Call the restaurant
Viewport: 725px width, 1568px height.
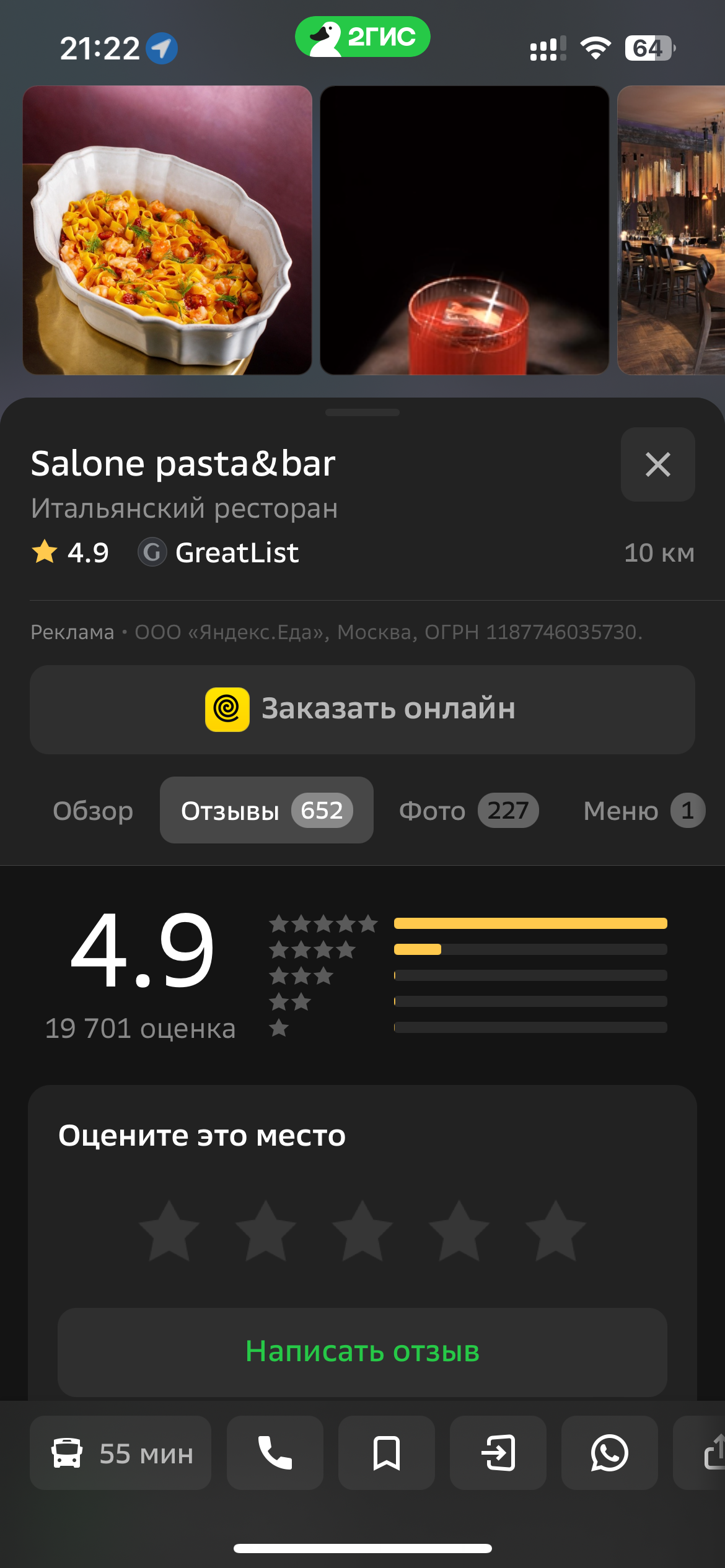(275, 1453)
